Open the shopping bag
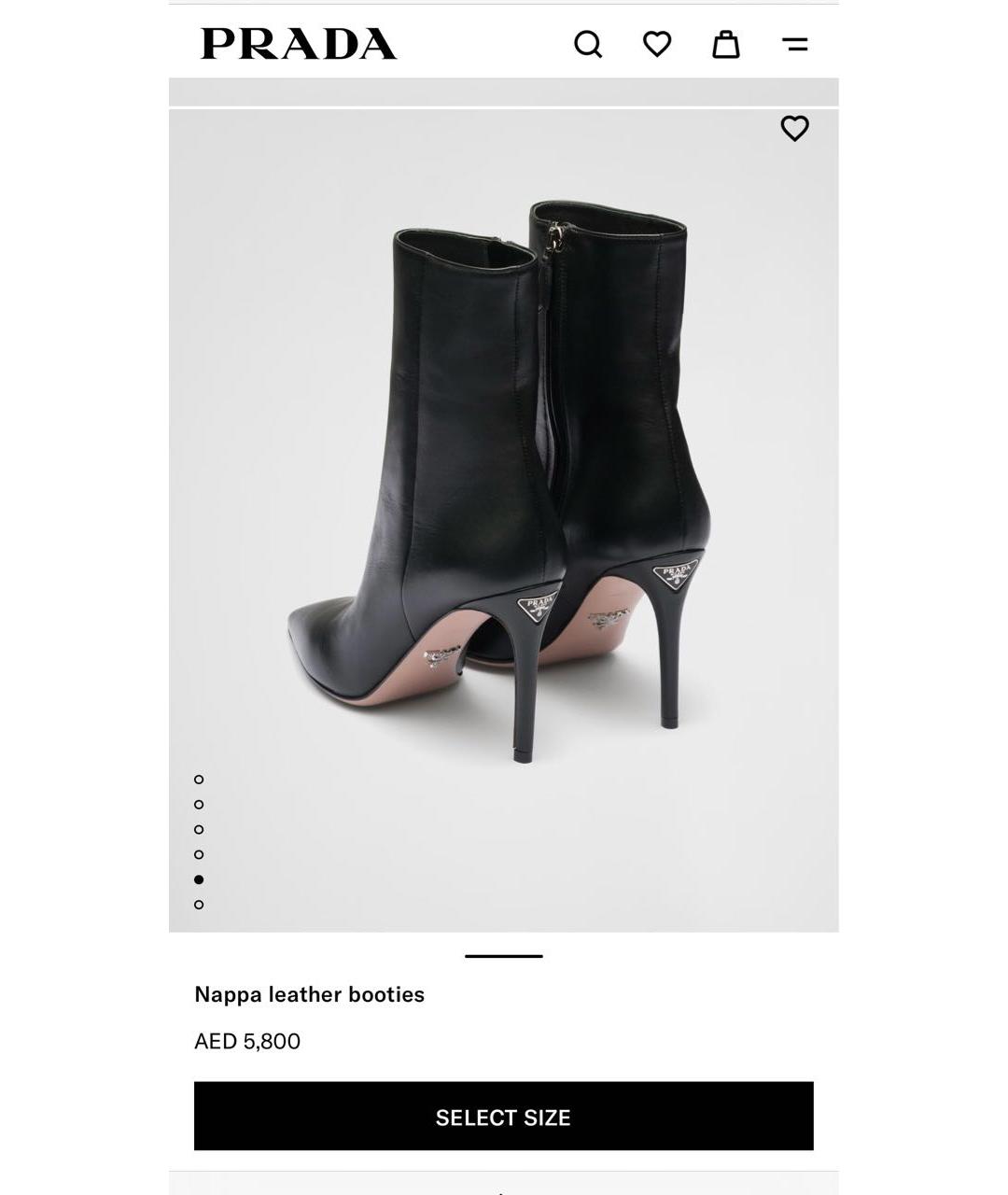Image resolution: width=1008 pixels, height=1195 pixels. pyautogui.click(x=726, y=44)
